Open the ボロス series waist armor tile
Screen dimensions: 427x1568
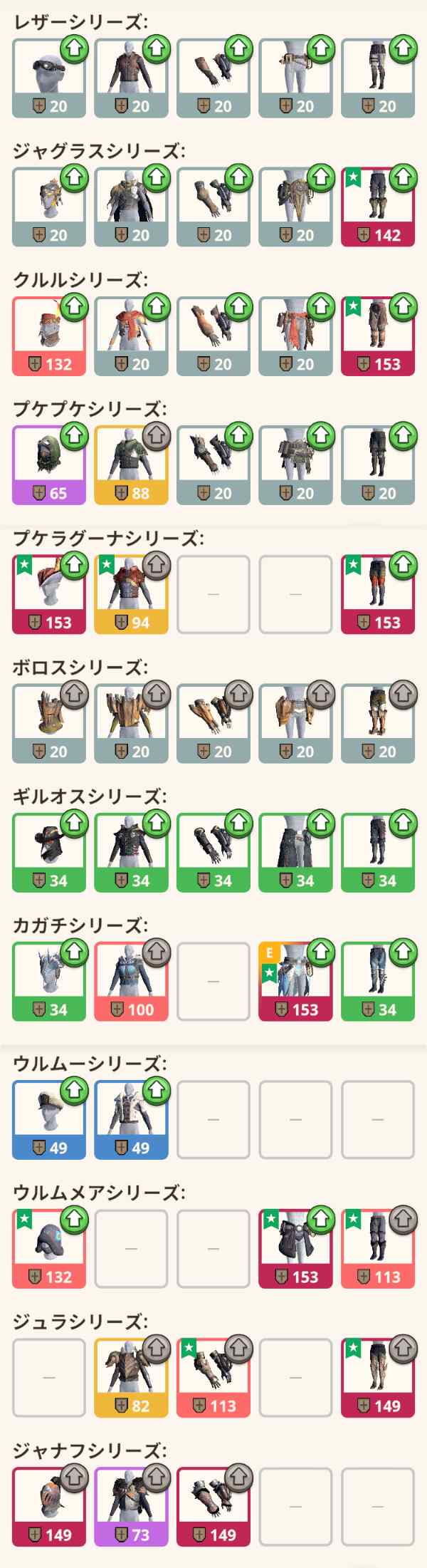click(x=295, y=724)
